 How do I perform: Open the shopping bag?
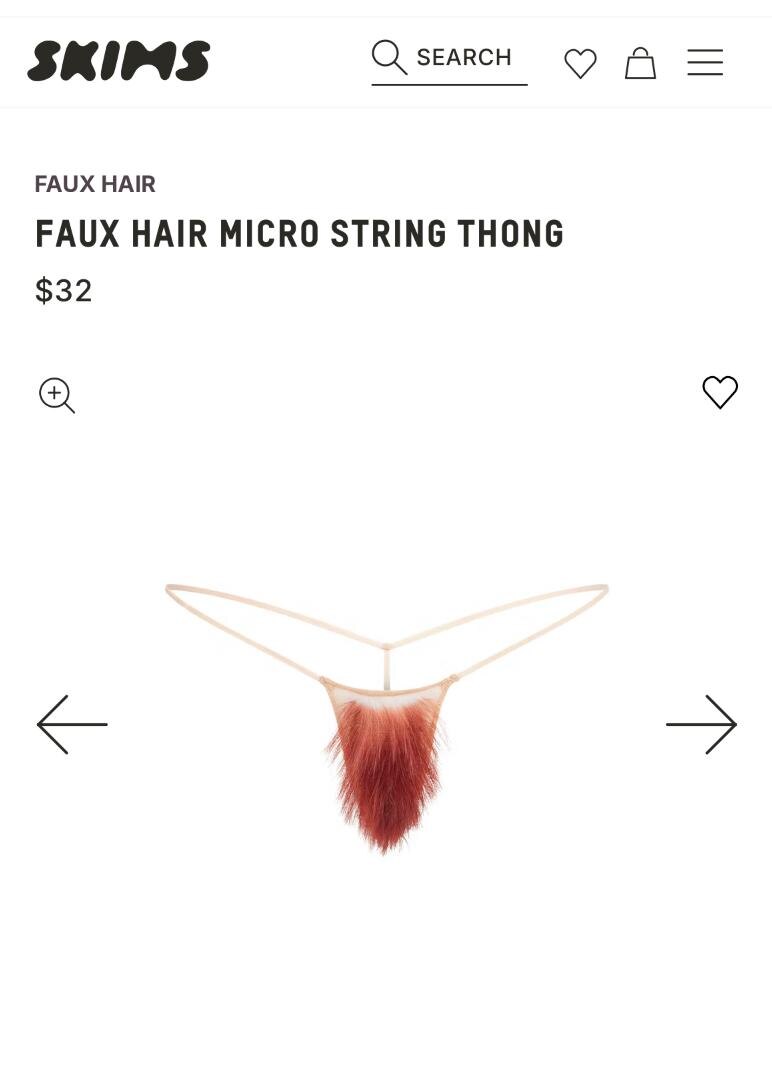click(x=640, y=63)
